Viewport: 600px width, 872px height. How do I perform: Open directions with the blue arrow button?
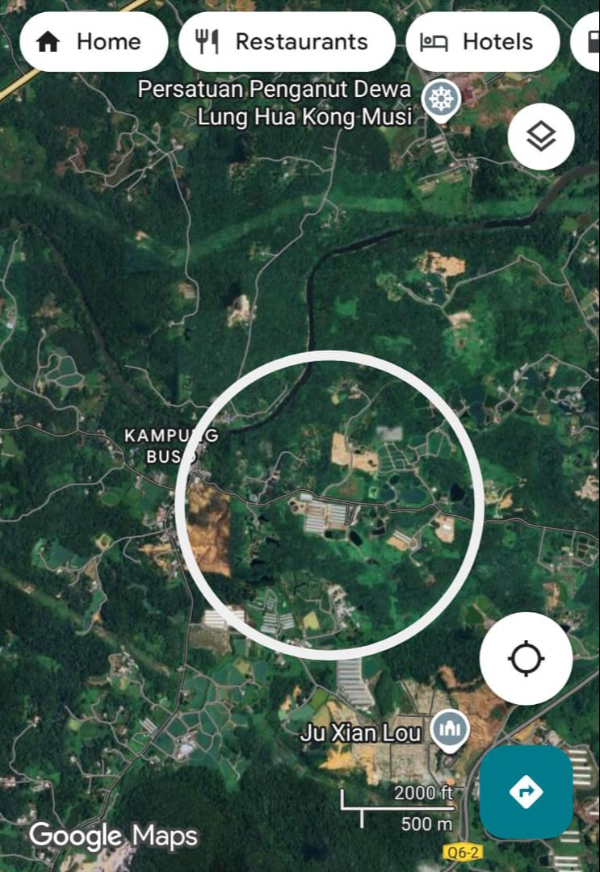pos(526,792)
